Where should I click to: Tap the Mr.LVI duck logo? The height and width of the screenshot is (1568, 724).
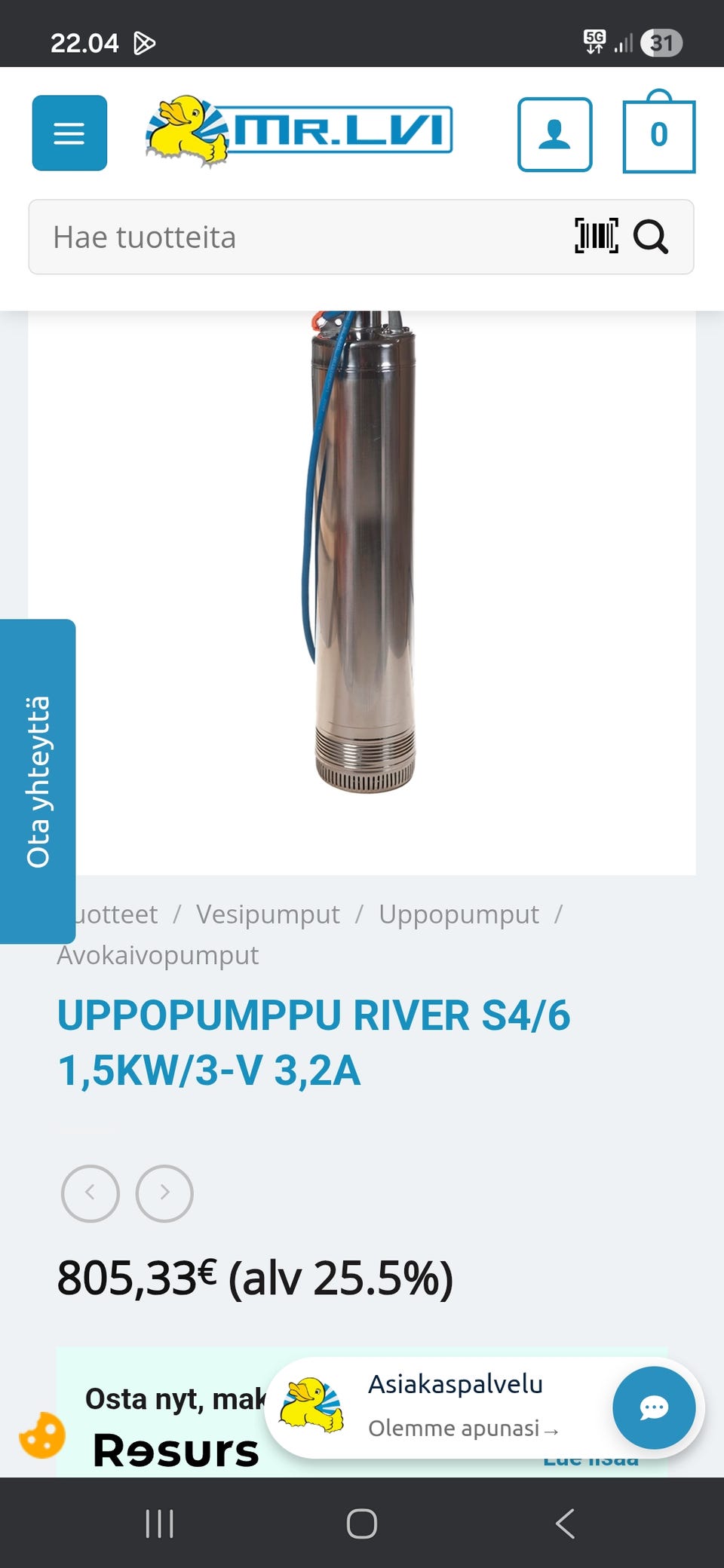pyautogui.click(x=299, y=133)
